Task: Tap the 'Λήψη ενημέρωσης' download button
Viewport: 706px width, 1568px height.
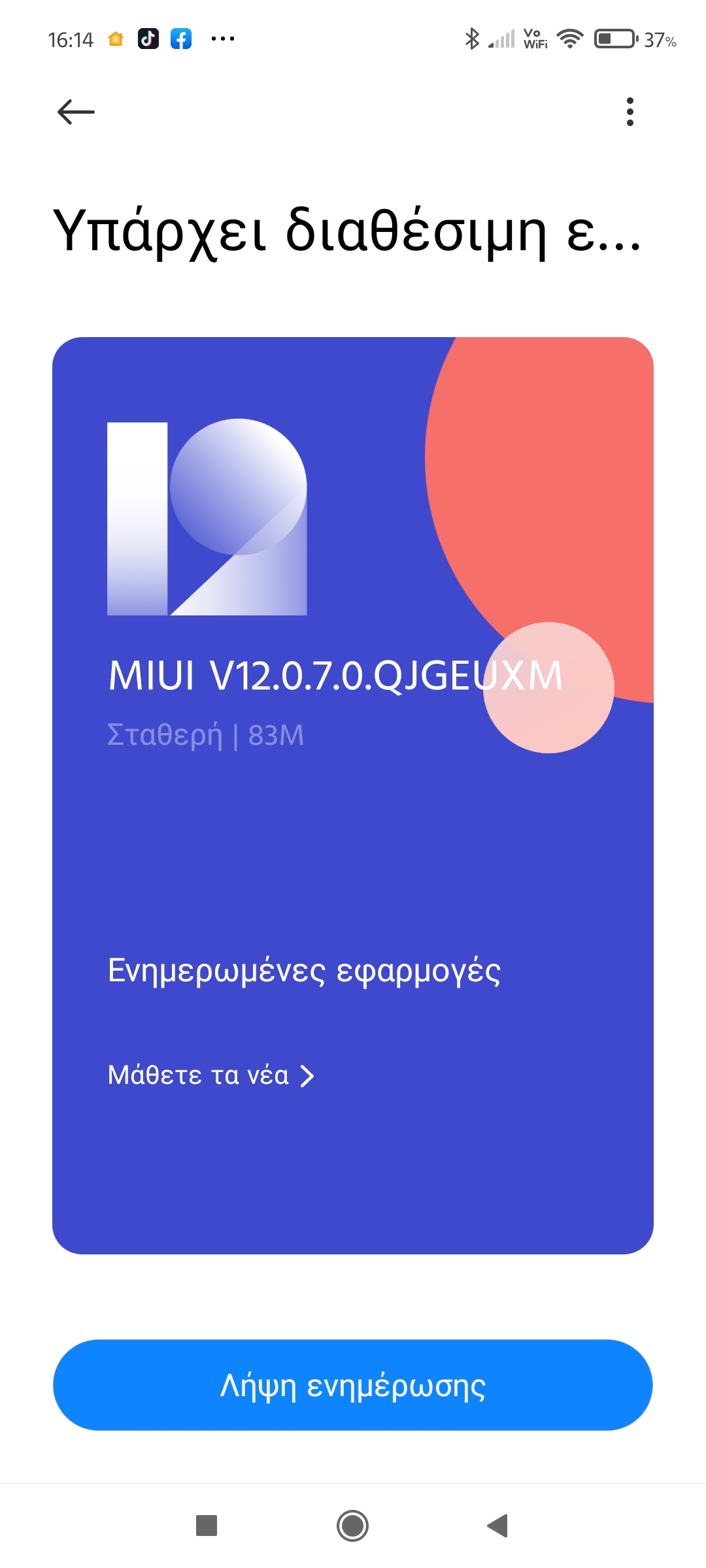Action: coord(353,1385)
